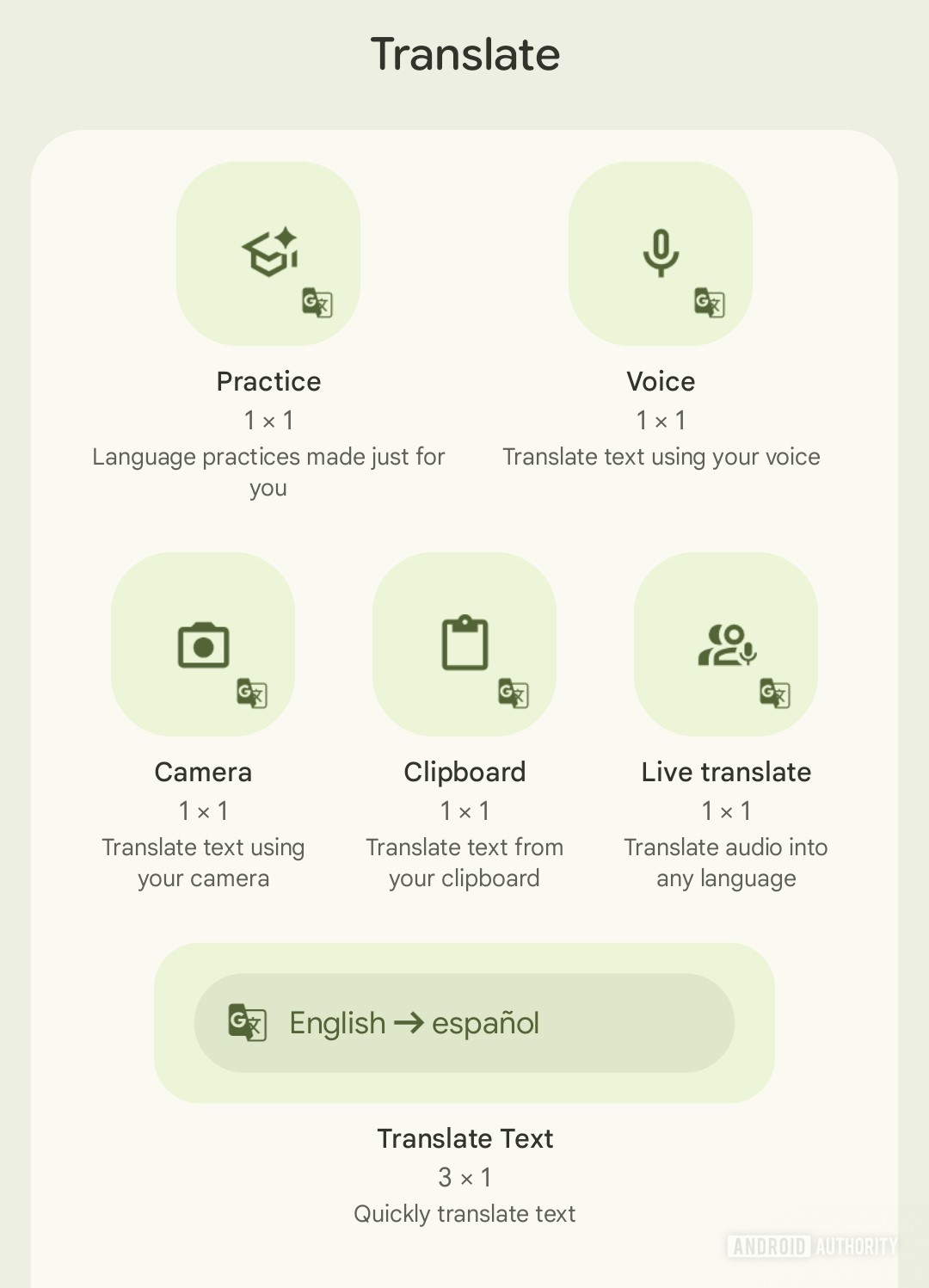The height and width of the screenshot is (1288, 929).
Task: Select the Camera widget size label 1 x 1
Action: [x=203, y=810]
